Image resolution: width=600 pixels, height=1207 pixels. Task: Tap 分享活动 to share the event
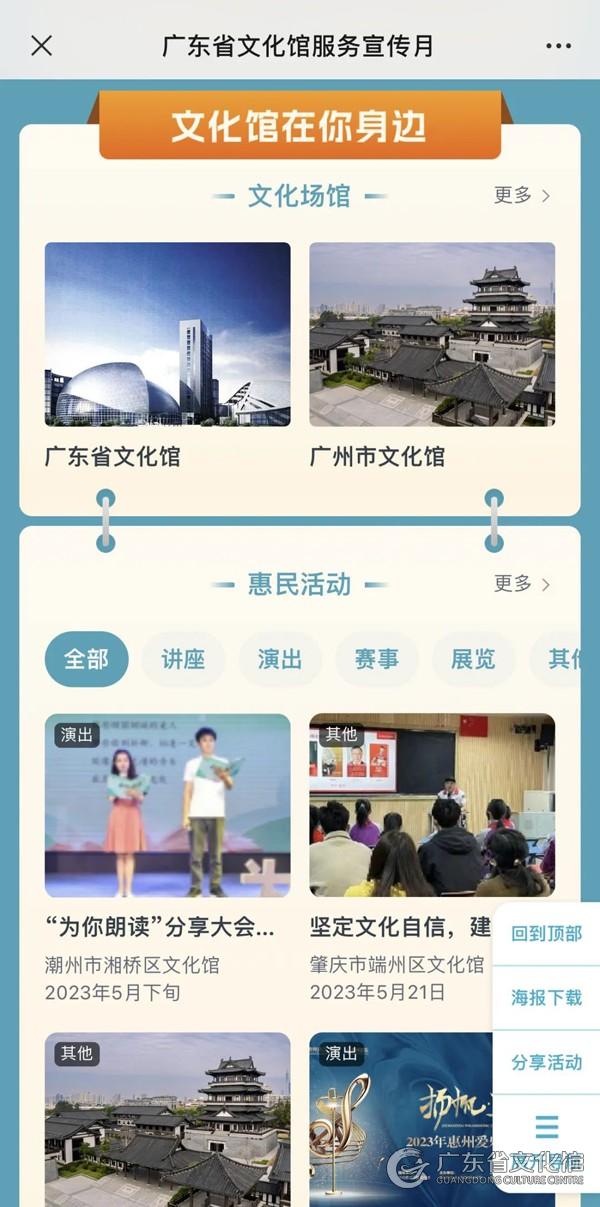click(x=546, y=1063)
